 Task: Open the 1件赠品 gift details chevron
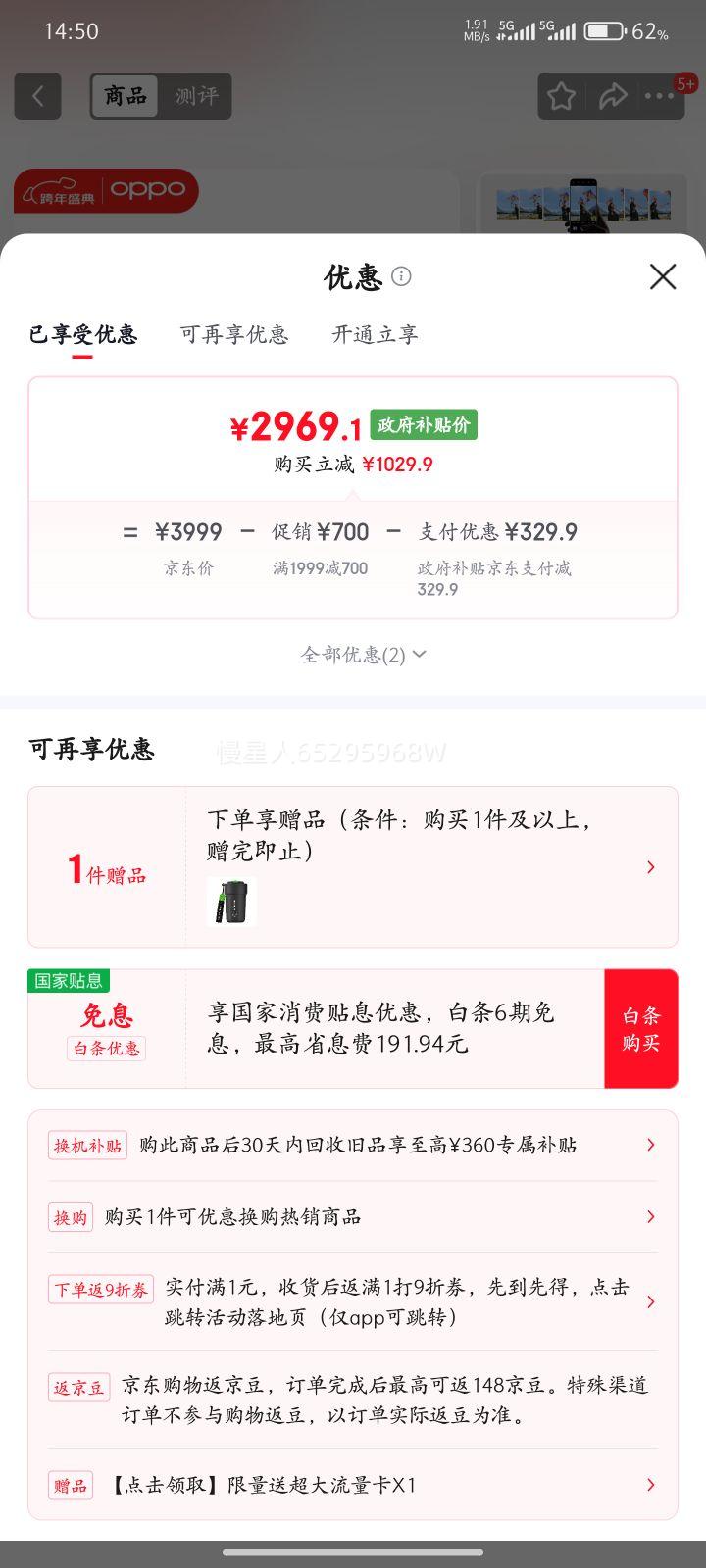650,866
